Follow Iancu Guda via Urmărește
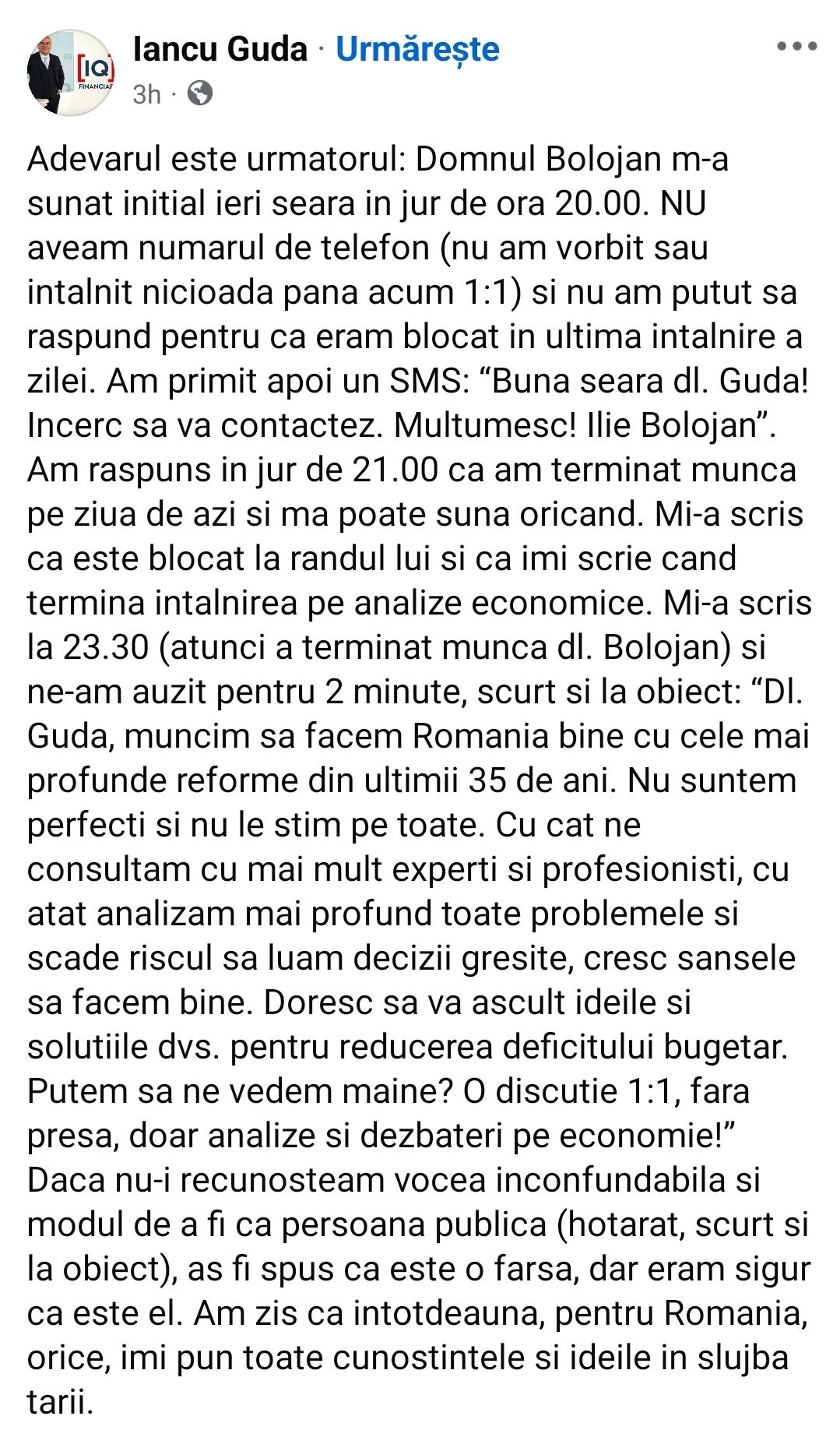Screen dimensions: 840x1430 (417, 49)
